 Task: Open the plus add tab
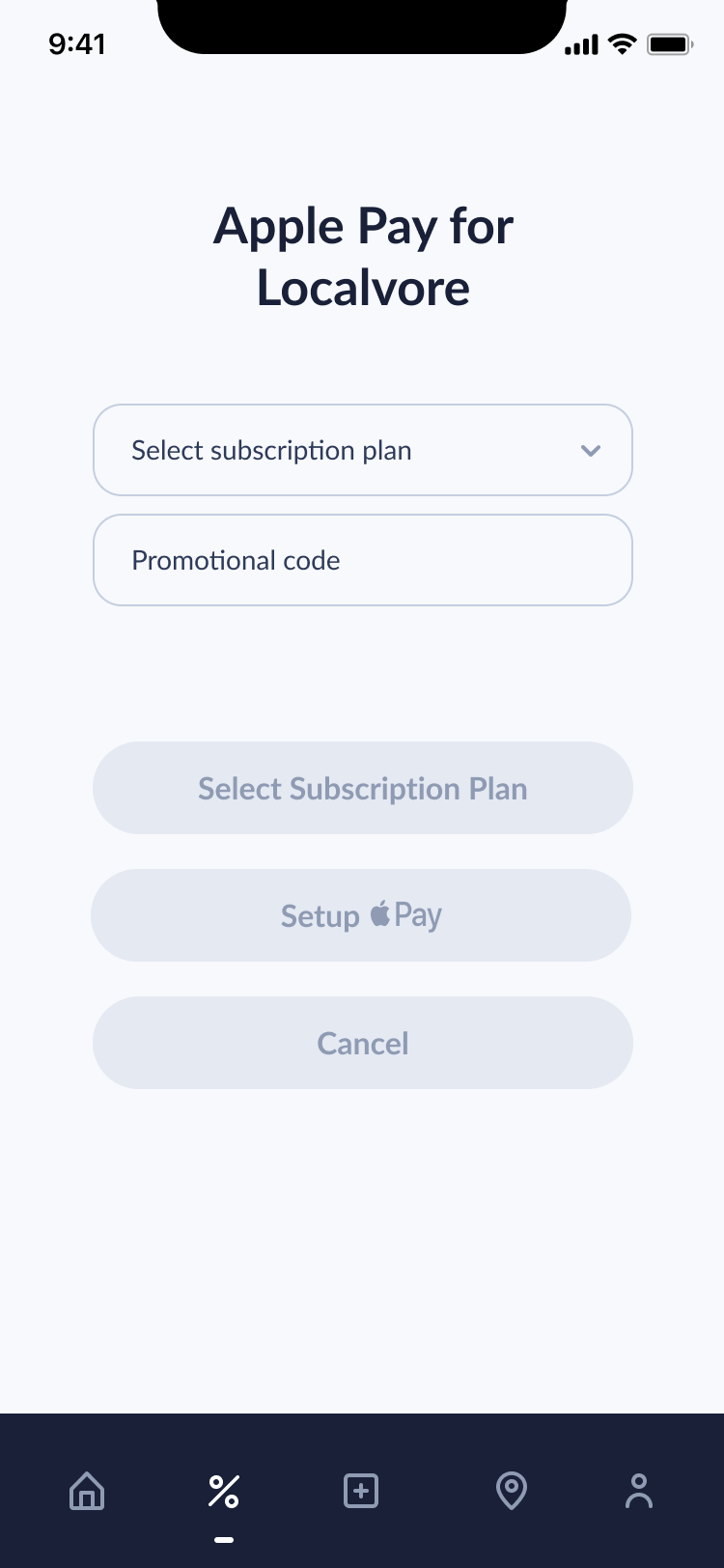pos(361,1491)
